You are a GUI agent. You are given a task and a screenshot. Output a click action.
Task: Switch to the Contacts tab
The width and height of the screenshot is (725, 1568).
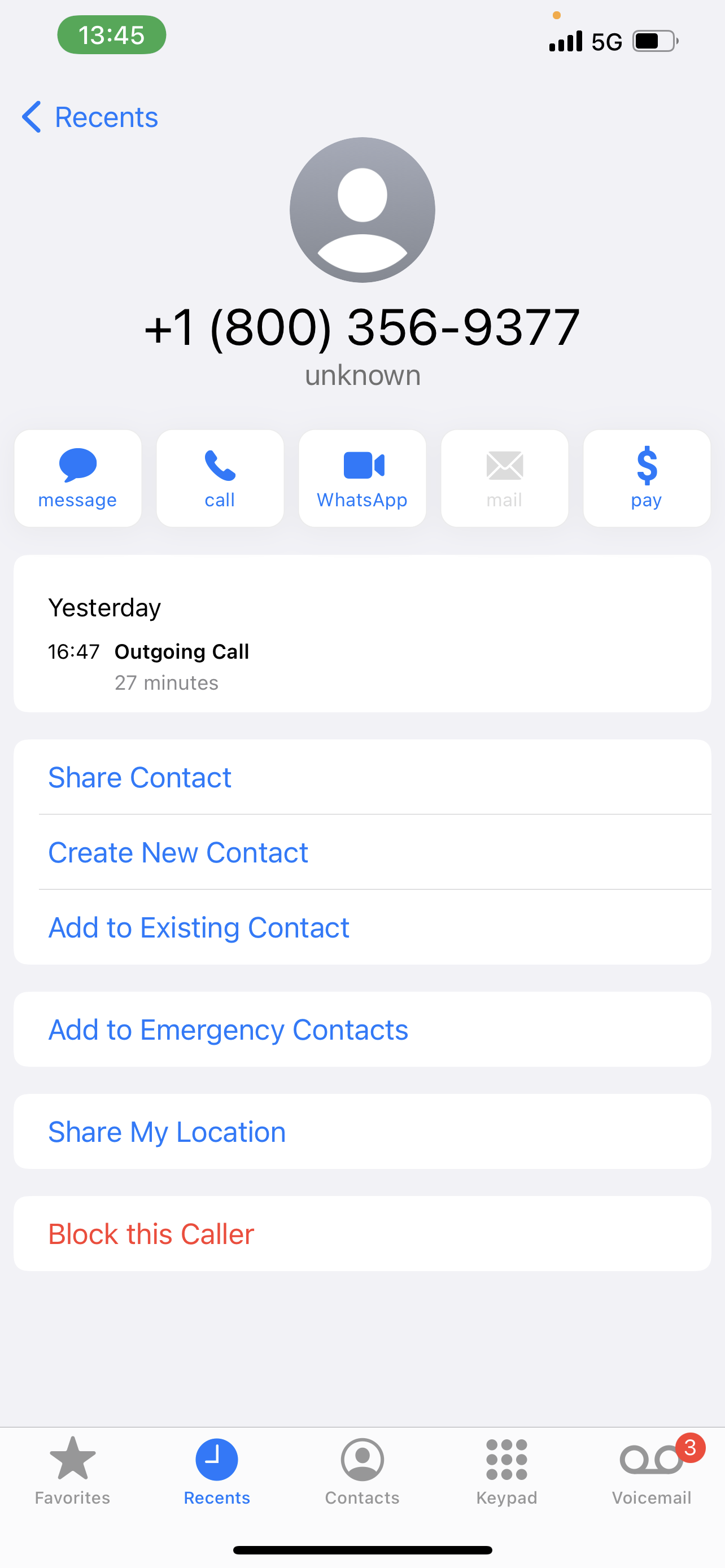362,1470
